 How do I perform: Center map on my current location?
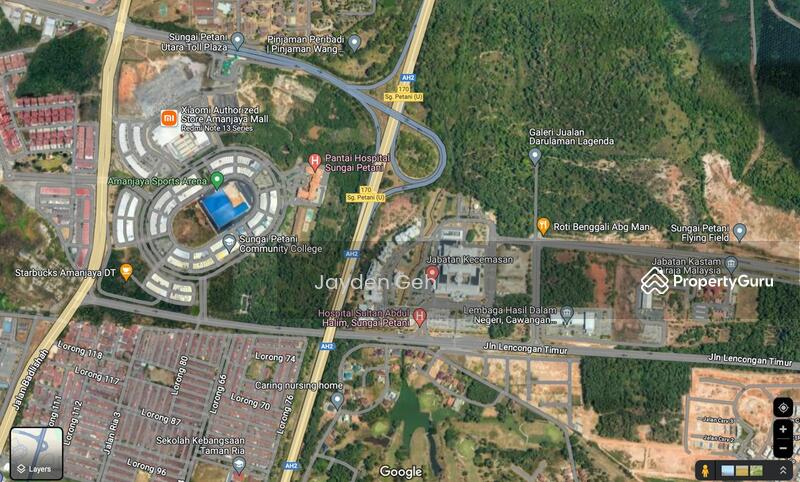pos(783,406)
